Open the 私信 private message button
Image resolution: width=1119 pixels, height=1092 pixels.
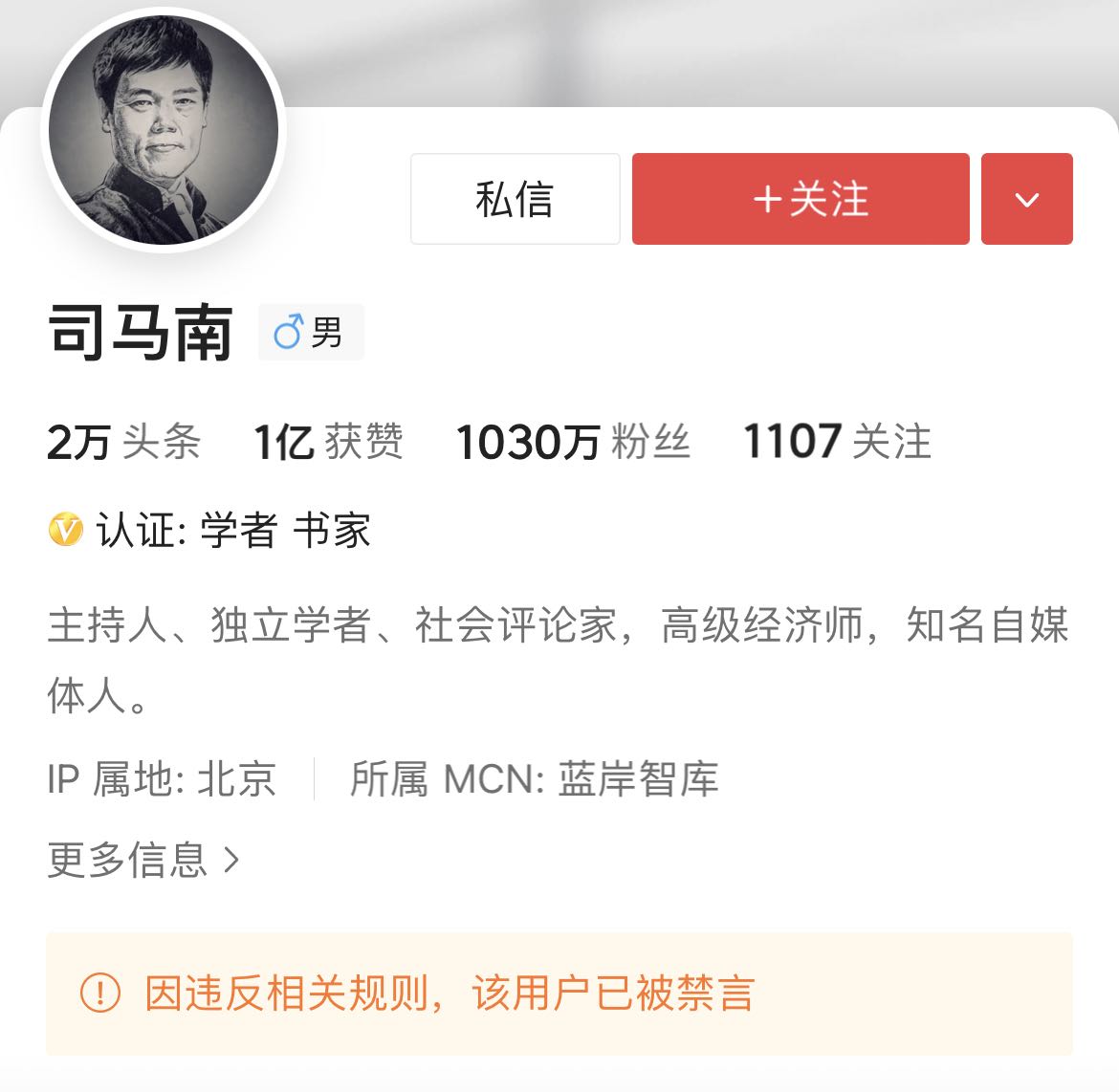point(515,199)
